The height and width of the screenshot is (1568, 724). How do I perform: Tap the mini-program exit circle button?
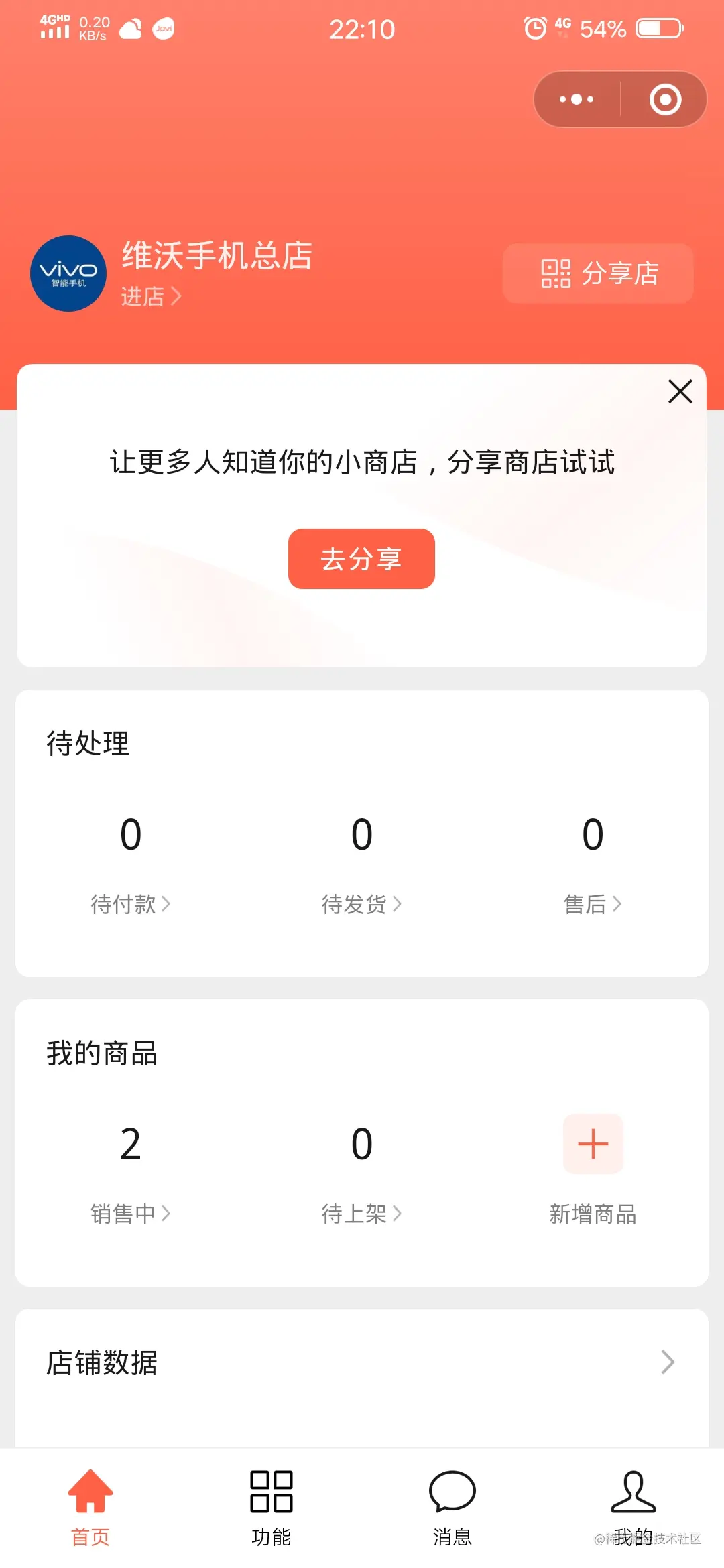tap(664, 99)
